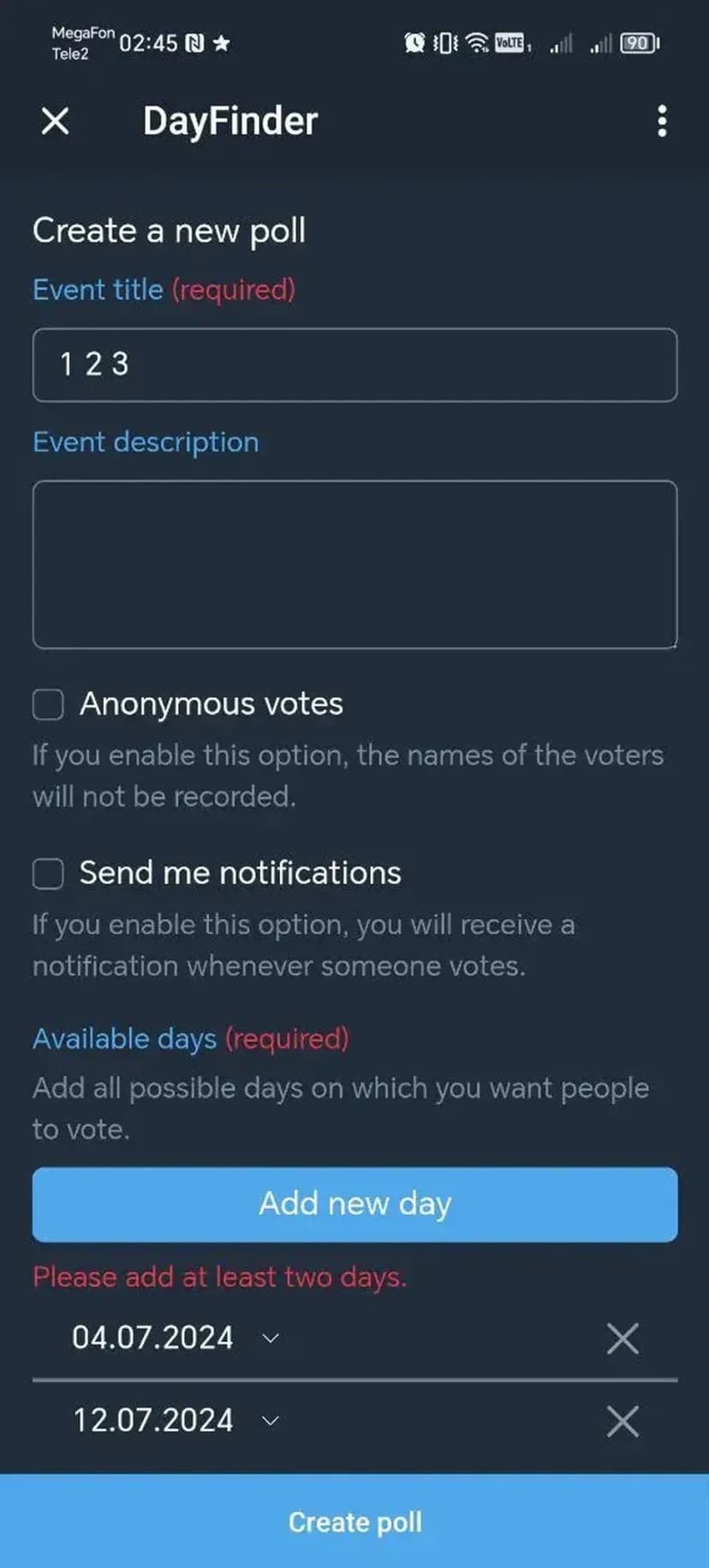Change the 12.07.2024 date dropdown

pos(175,1421)
